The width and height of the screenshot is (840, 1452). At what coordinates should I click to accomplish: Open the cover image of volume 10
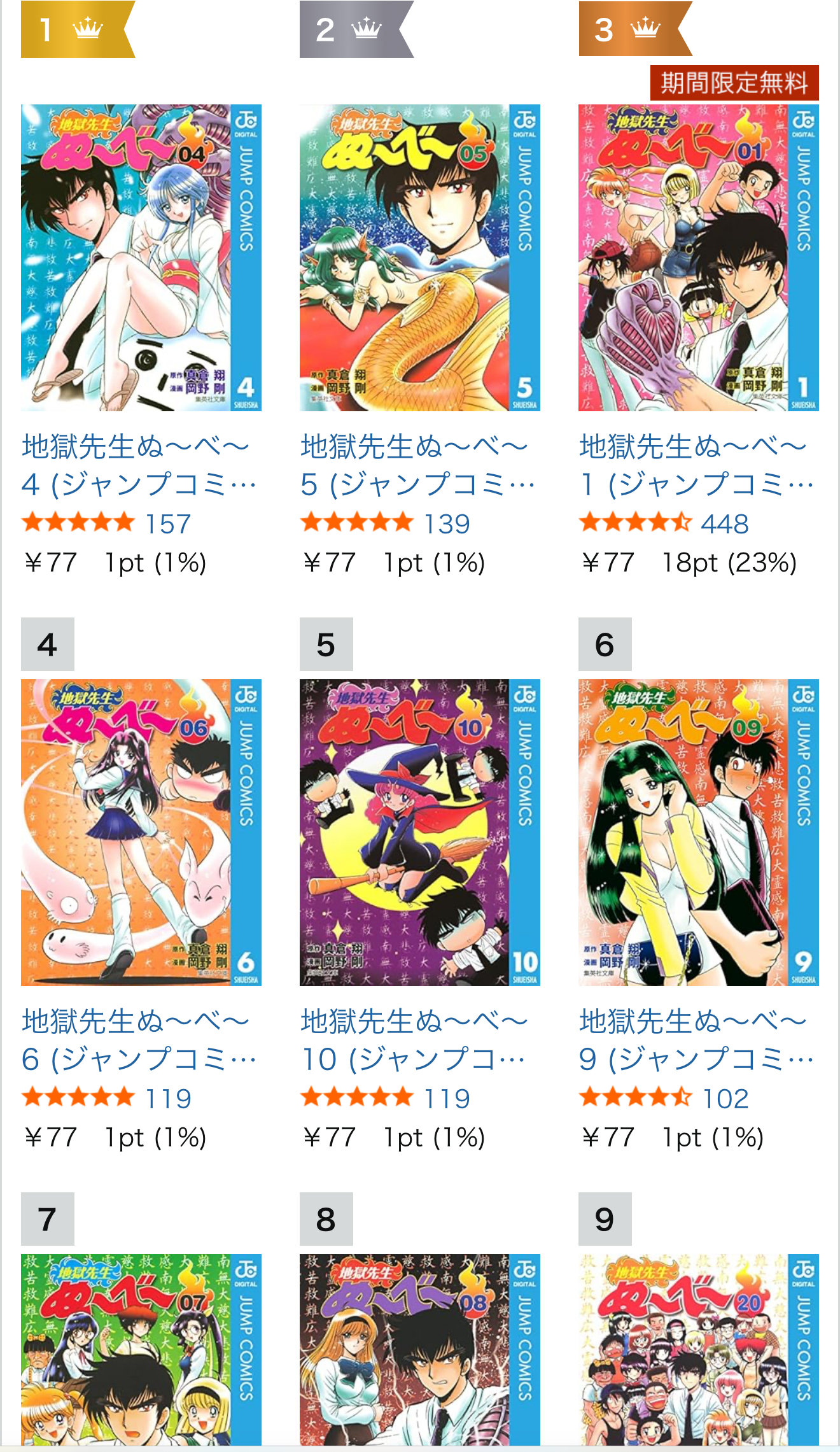420,833
